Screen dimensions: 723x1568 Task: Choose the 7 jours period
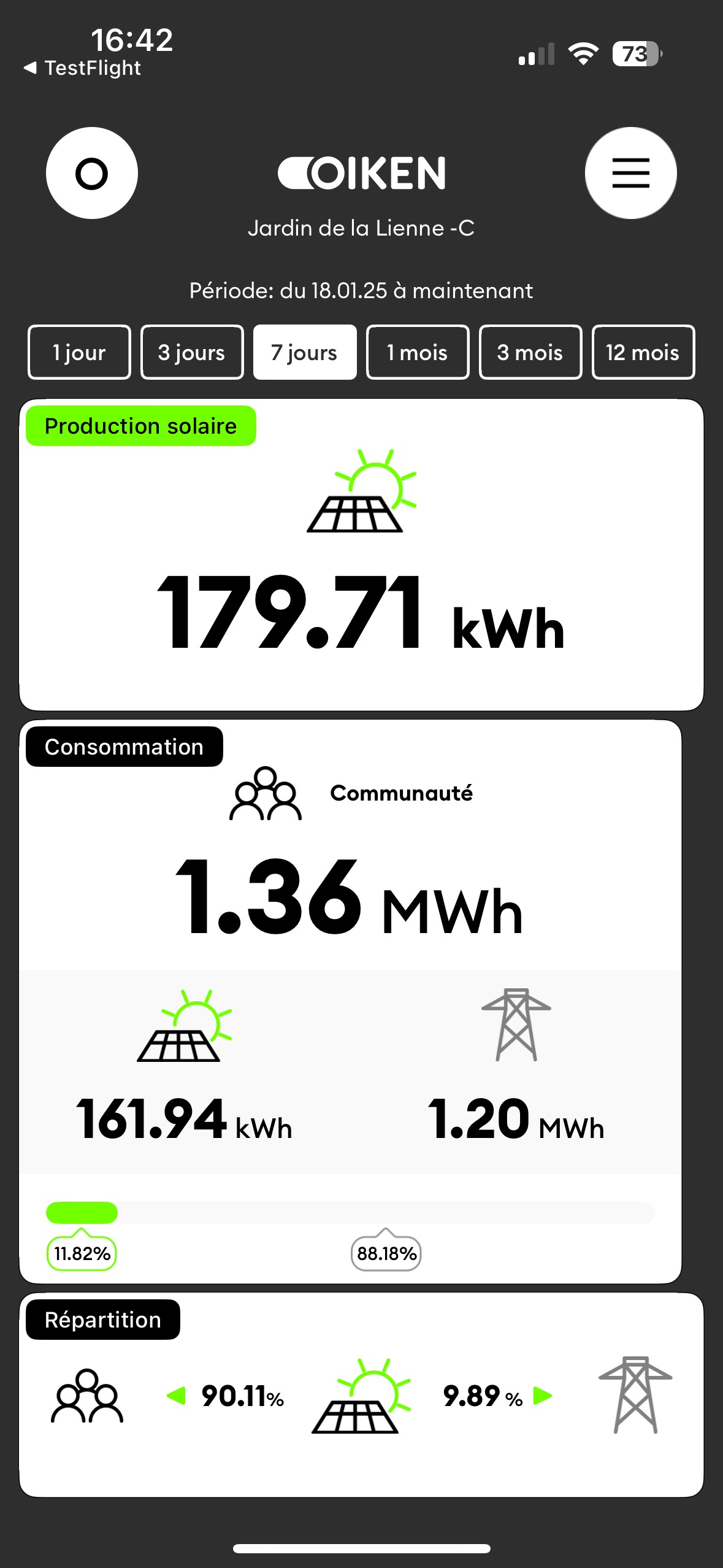tap(305, 352)
